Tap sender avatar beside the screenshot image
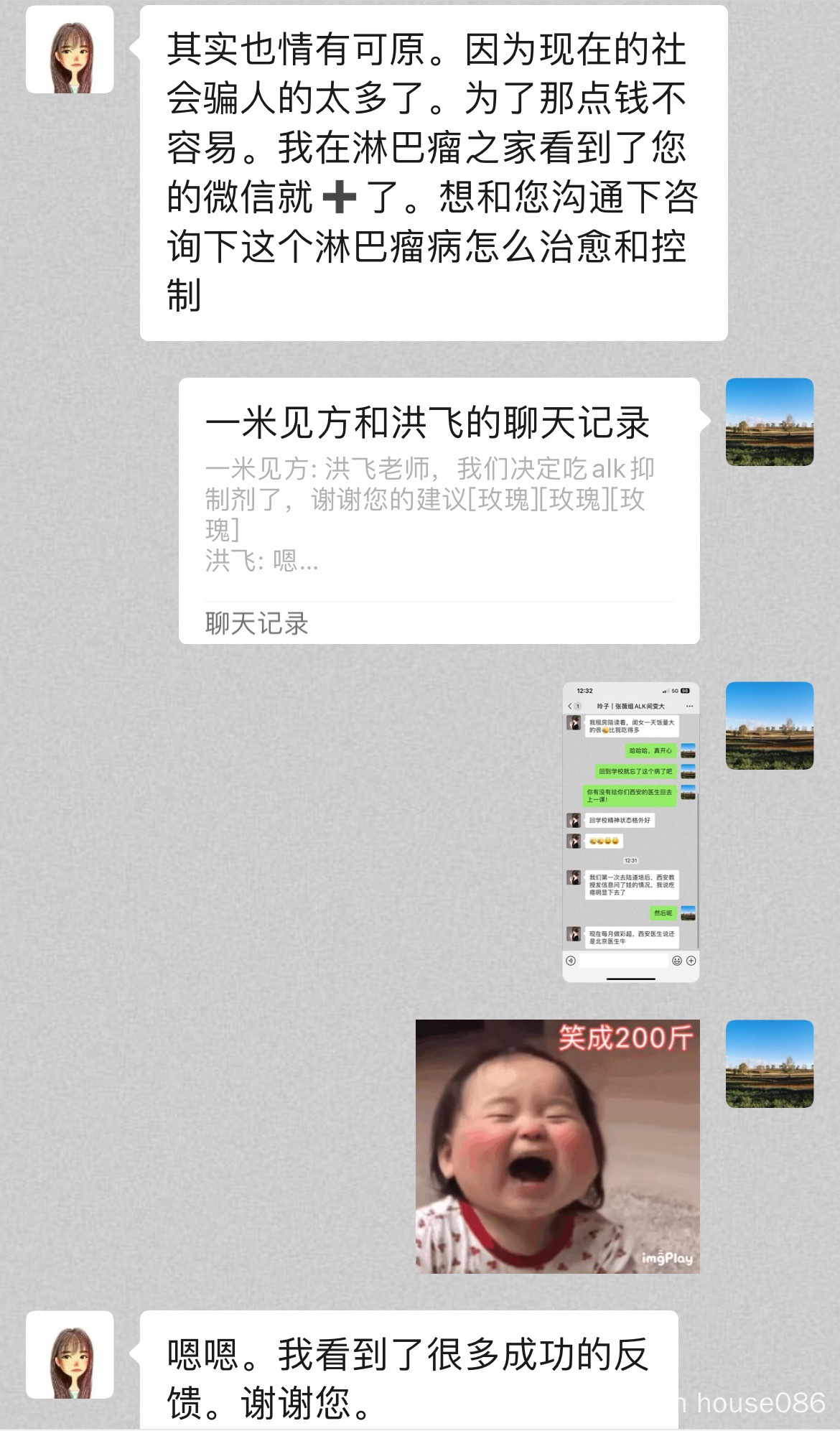The image size is (840, 1431). pyautogui.click(x=770, y=725)
